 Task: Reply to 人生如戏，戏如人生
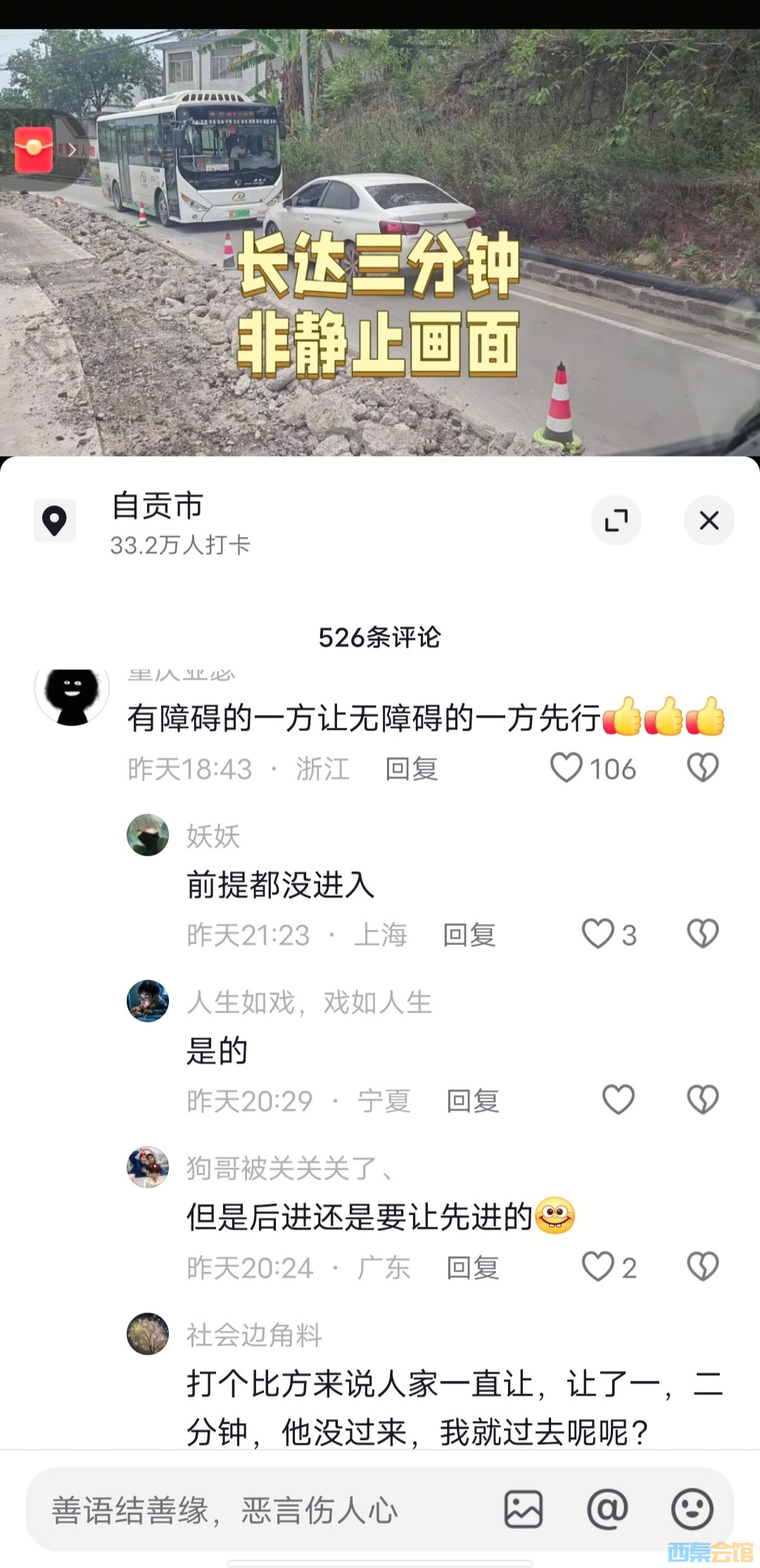point(473,1101)
